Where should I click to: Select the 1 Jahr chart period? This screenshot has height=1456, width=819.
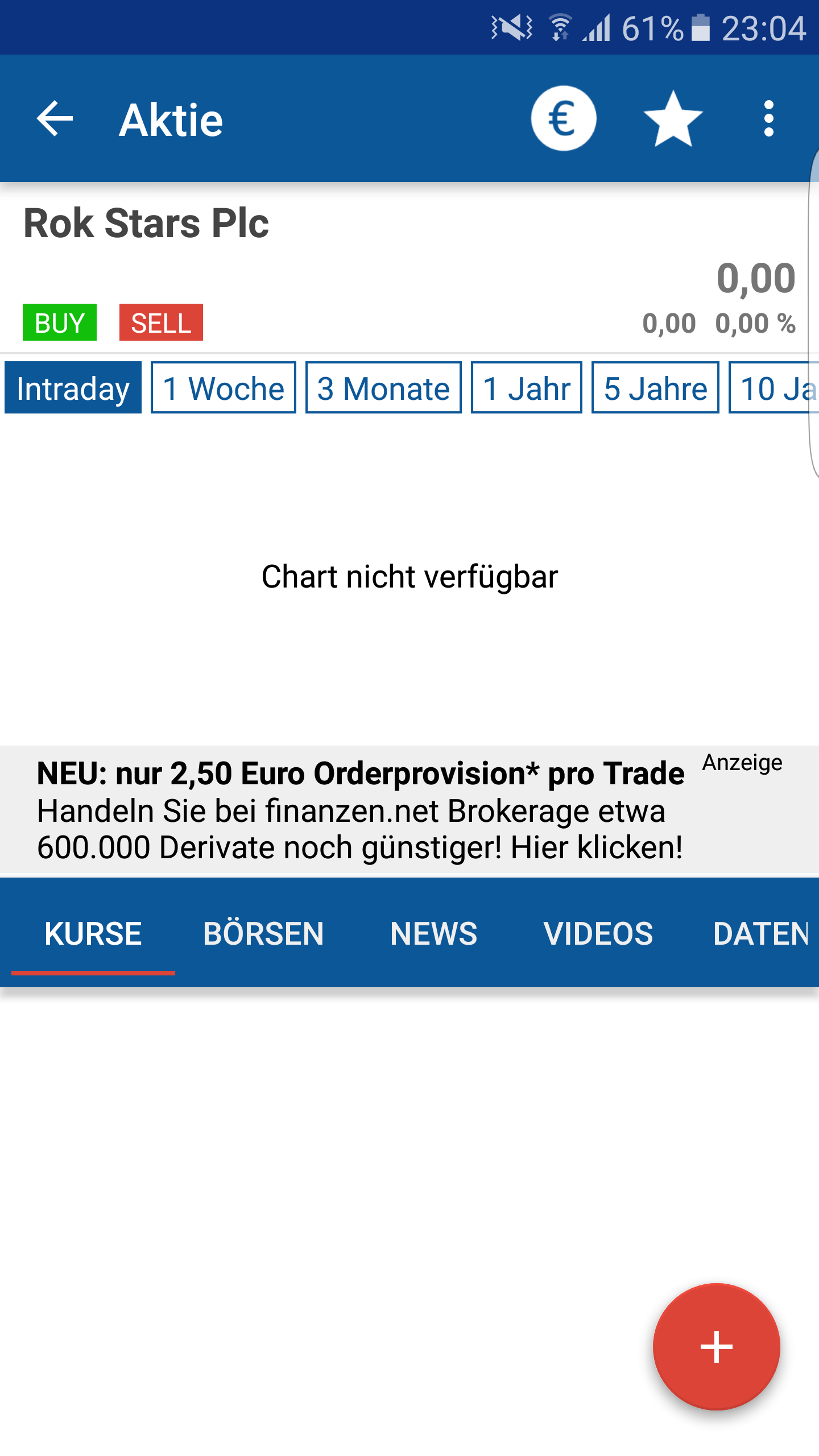pyautogui.click(x=525, y=388)
